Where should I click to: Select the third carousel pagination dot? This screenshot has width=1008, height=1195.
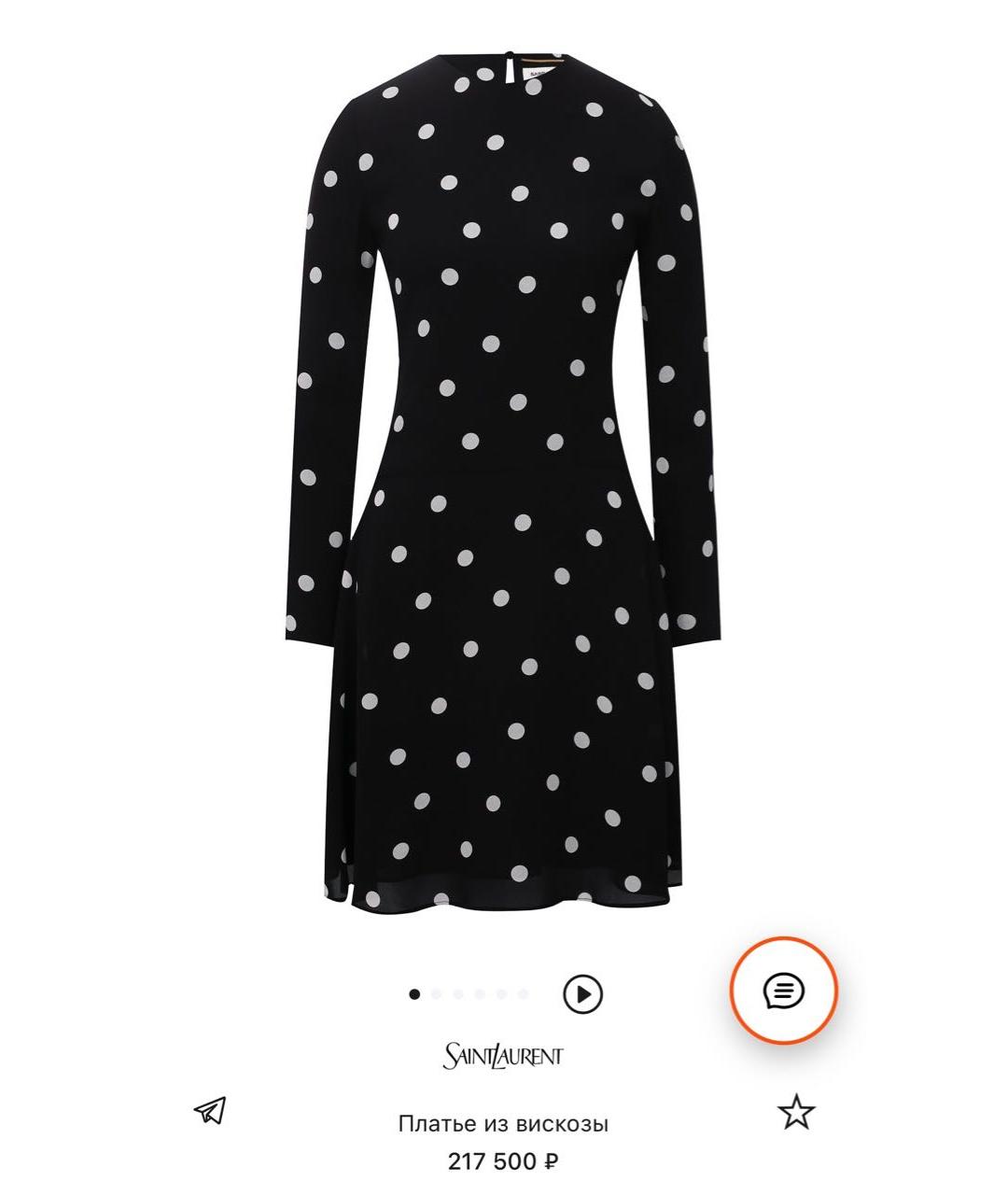pos(458,992)
